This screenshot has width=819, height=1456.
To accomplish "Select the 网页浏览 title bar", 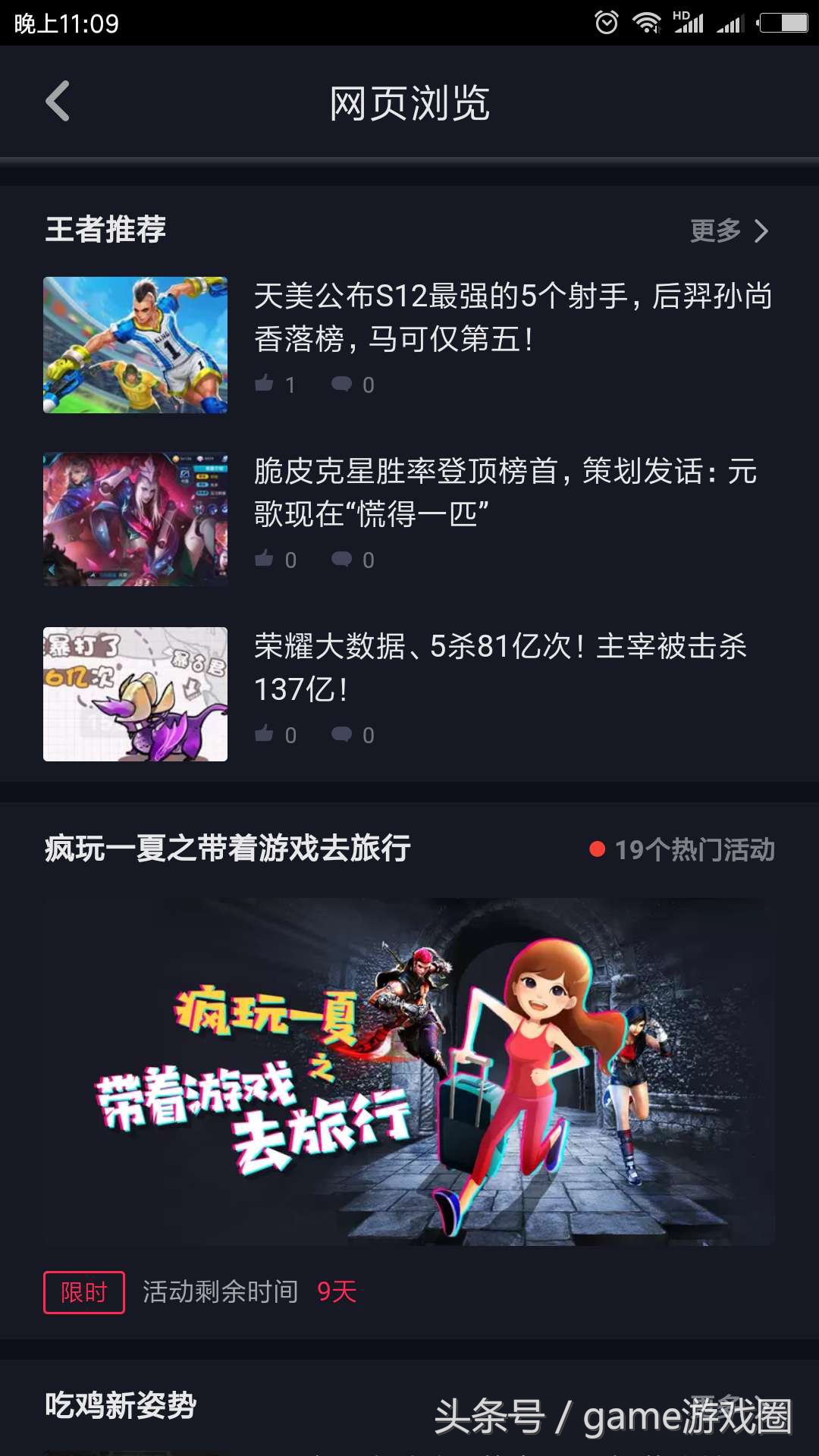I will click(x=409, y=103).
